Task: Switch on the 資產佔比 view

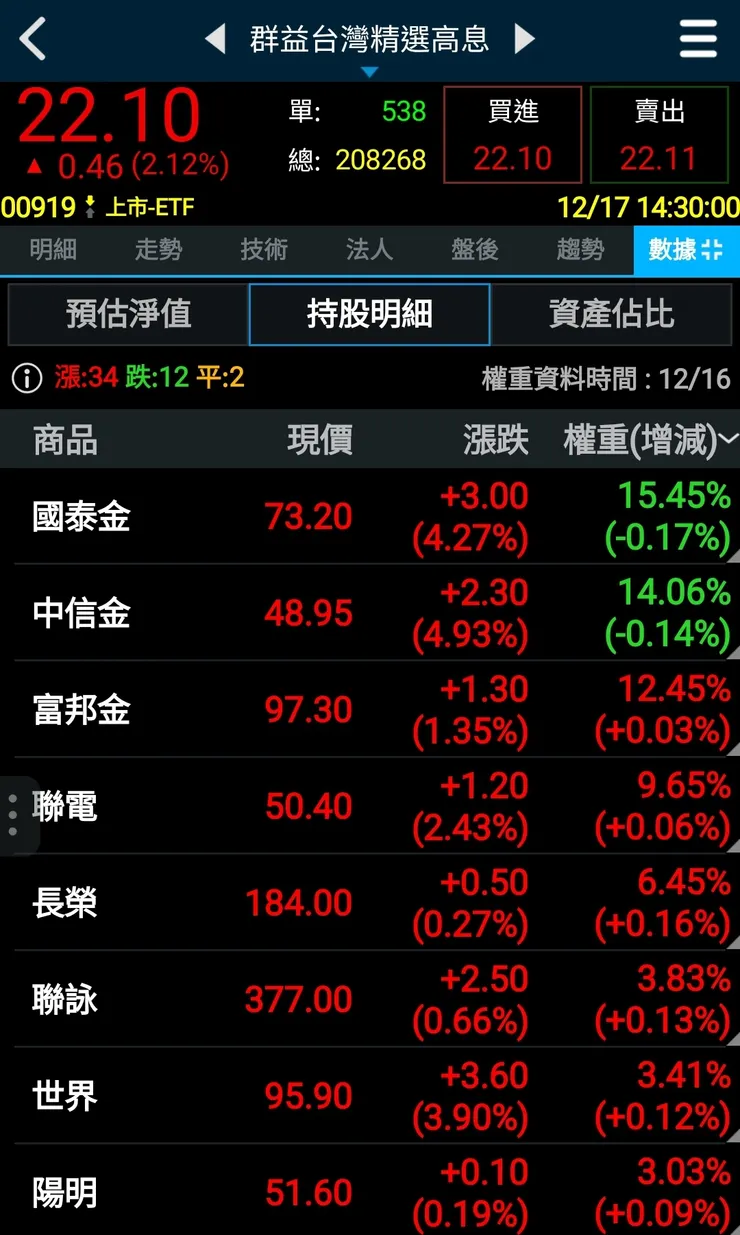Action: [611, 313]
